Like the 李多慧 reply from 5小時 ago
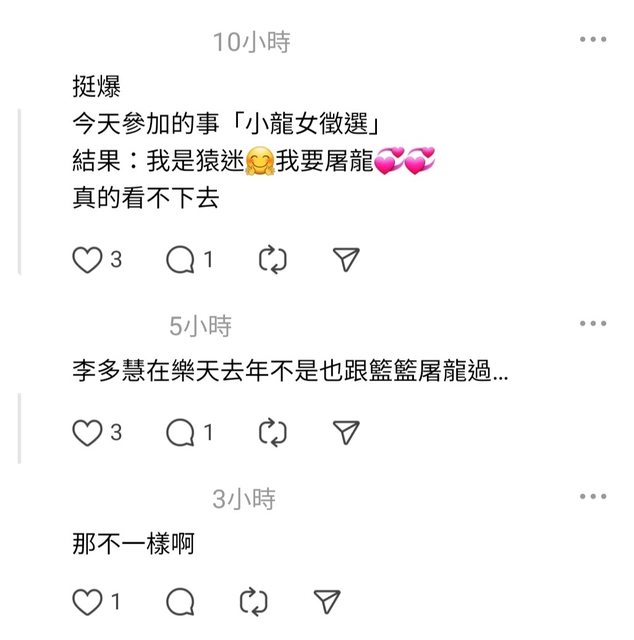The image size is (634, 640). 89,432
